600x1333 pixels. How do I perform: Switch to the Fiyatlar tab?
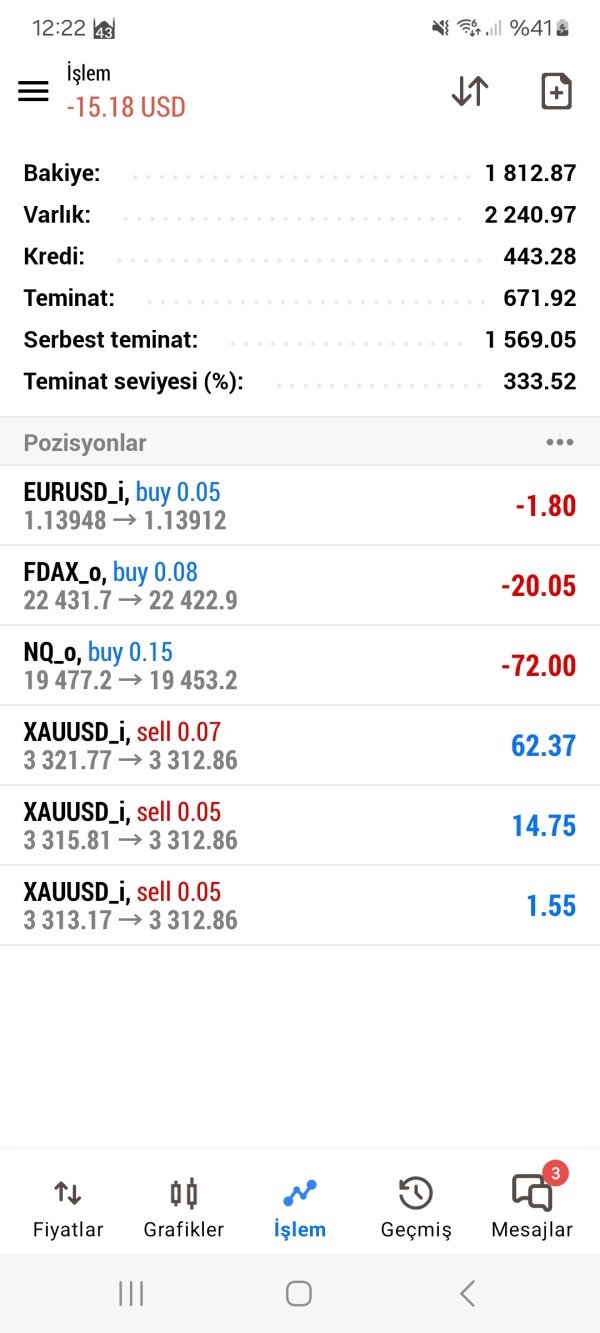click(x=68, y=1208)
